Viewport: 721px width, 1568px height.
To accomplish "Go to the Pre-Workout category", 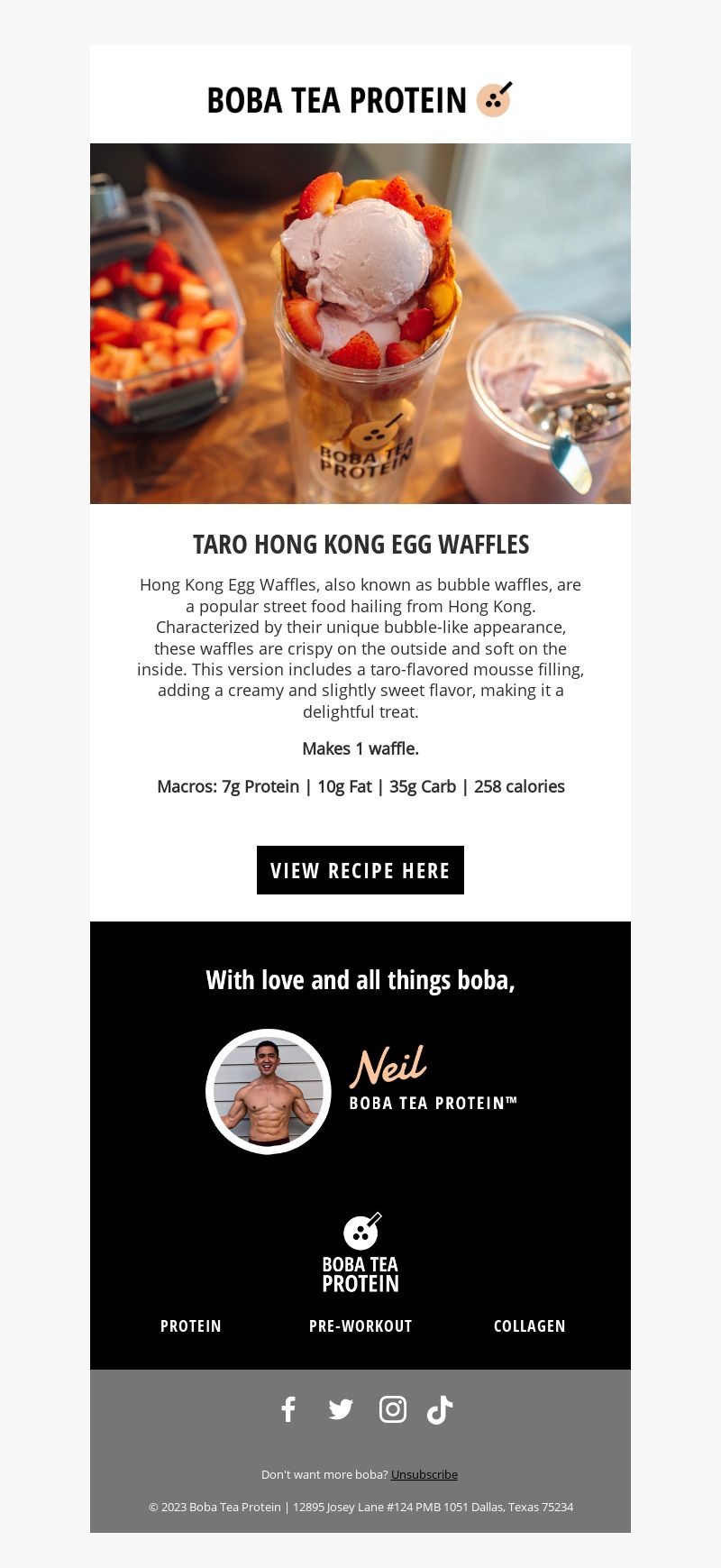I will [x=360, y=1326].
